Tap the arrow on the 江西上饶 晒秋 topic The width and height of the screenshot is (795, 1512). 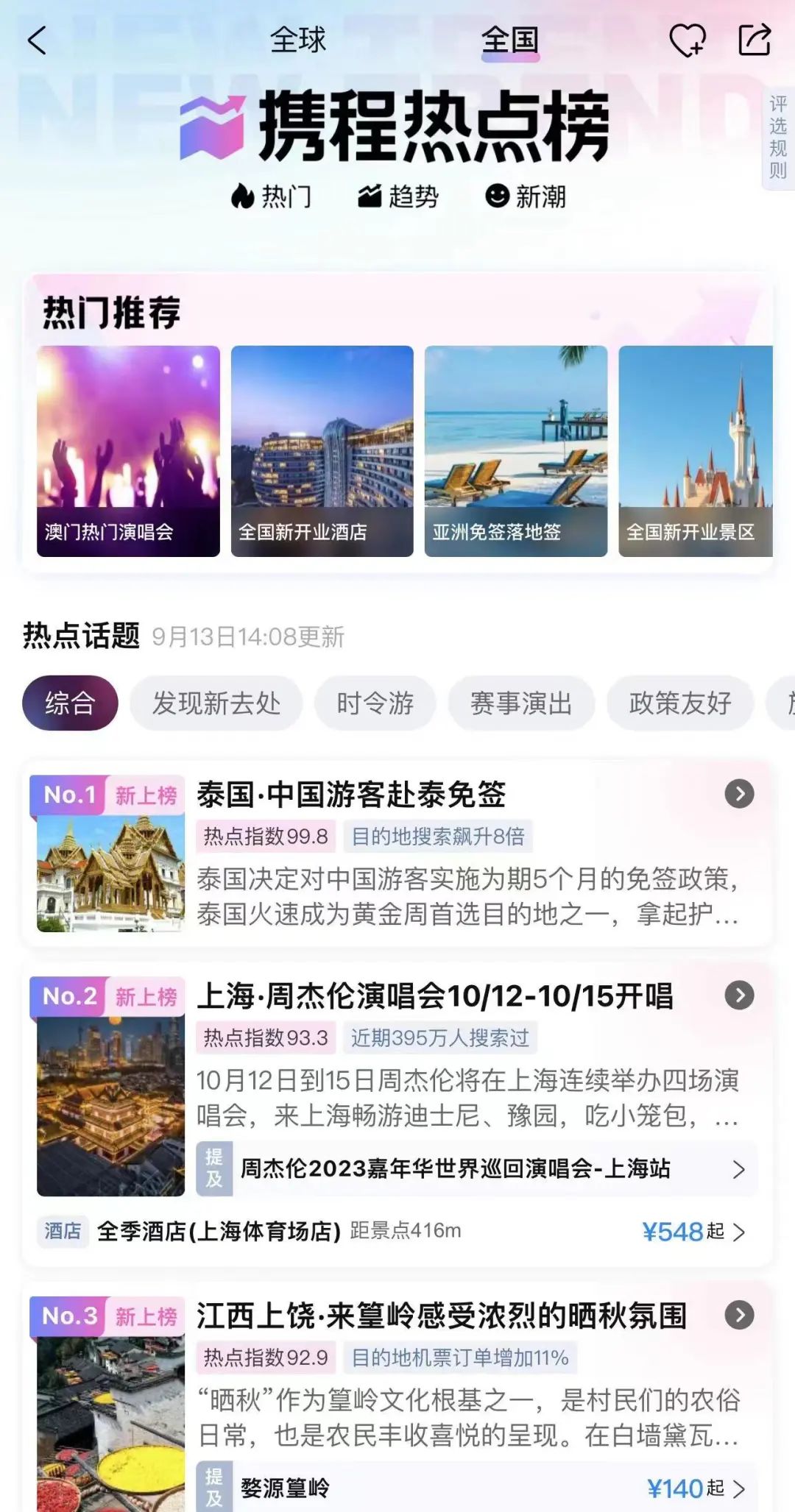[x=739, y=1316]
